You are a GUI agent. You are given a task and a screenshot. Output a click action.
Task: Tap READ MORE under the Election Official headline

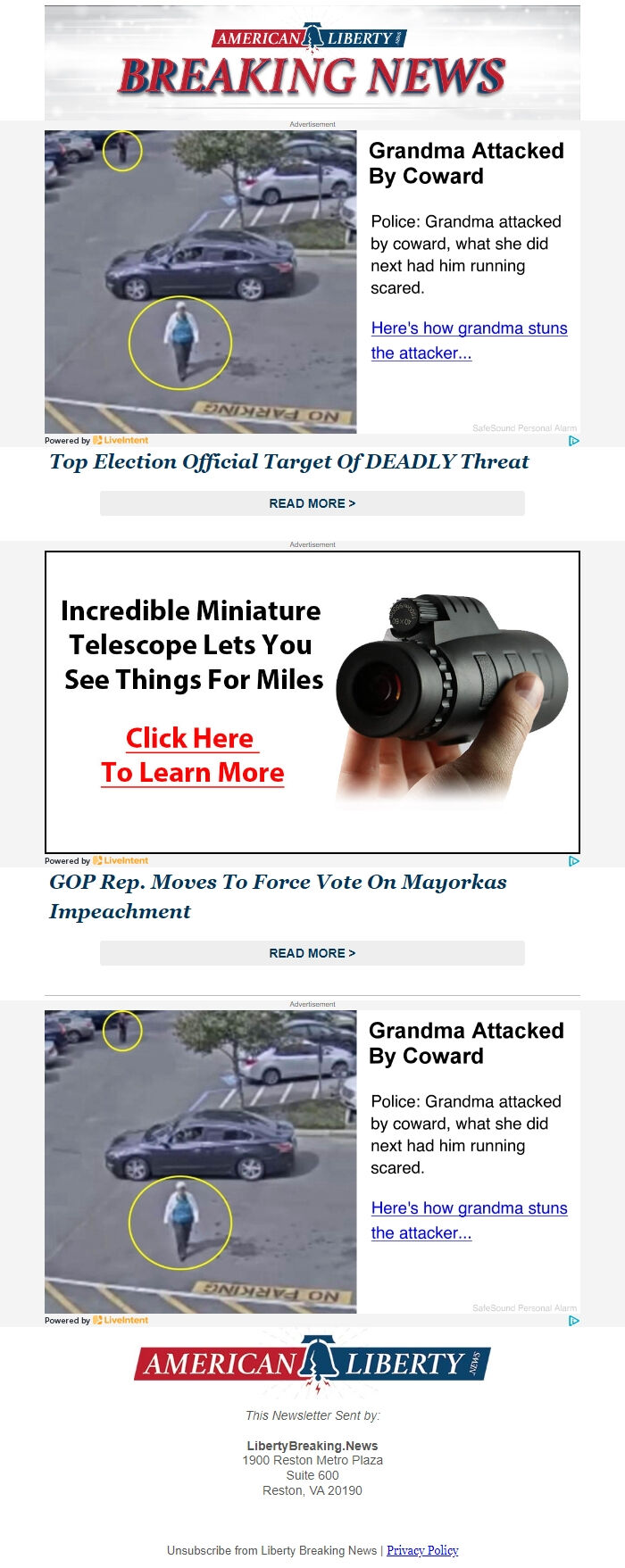(x=312, y=503)
